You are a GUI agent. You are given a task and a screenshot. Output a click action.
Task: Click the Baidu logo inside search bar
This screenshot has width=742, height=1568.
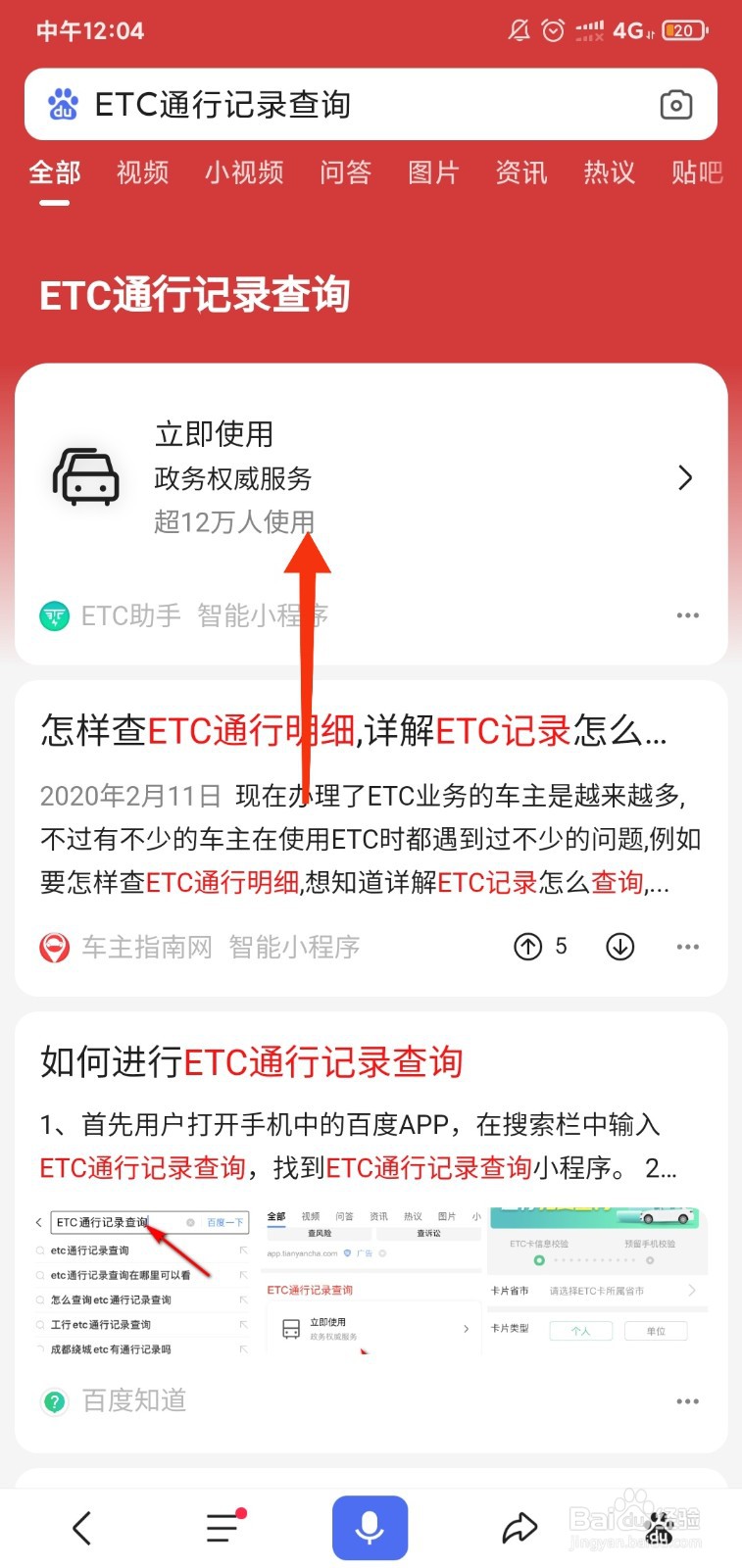tap(61, 102)
